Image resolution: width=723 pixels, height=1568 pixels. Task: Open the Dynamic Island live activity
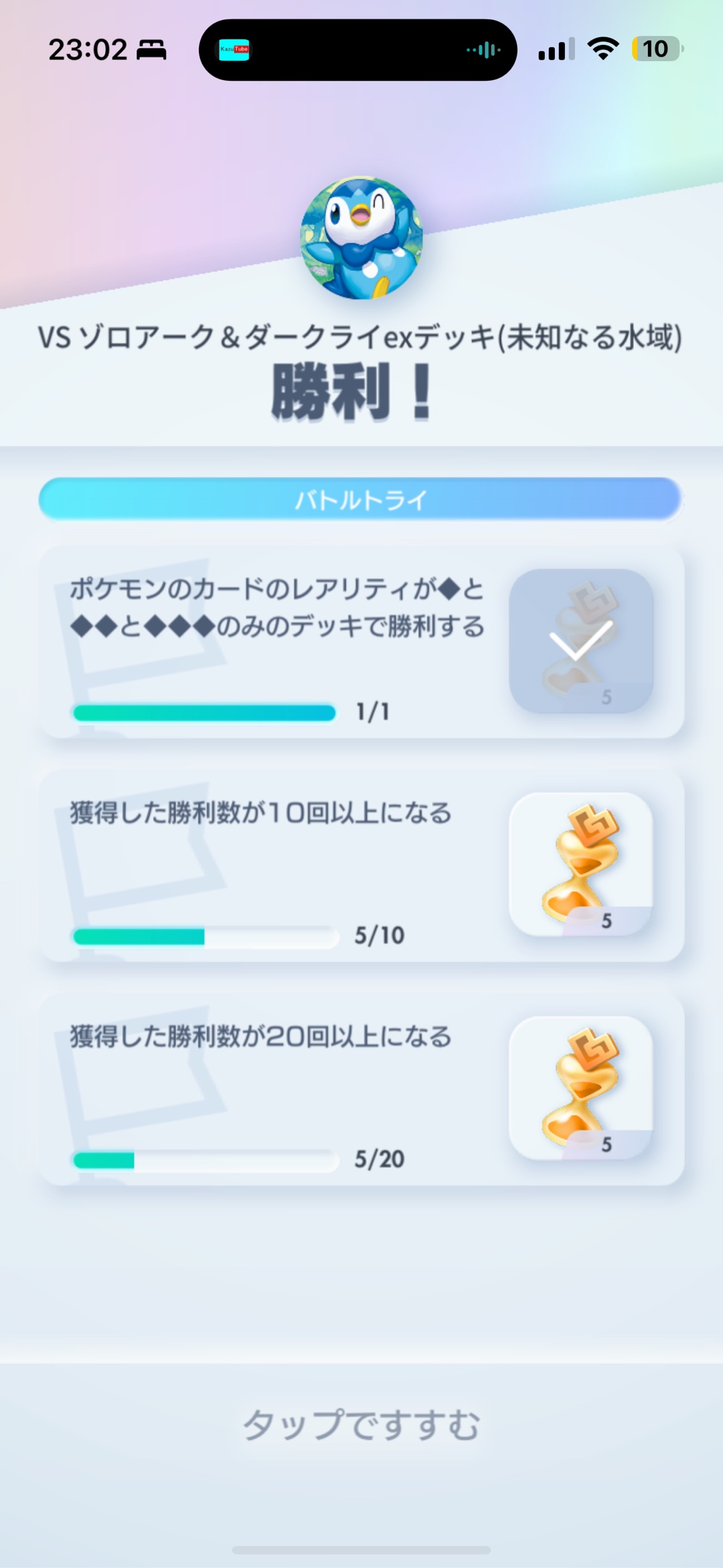pyautogui.click(x=357, y=50)
